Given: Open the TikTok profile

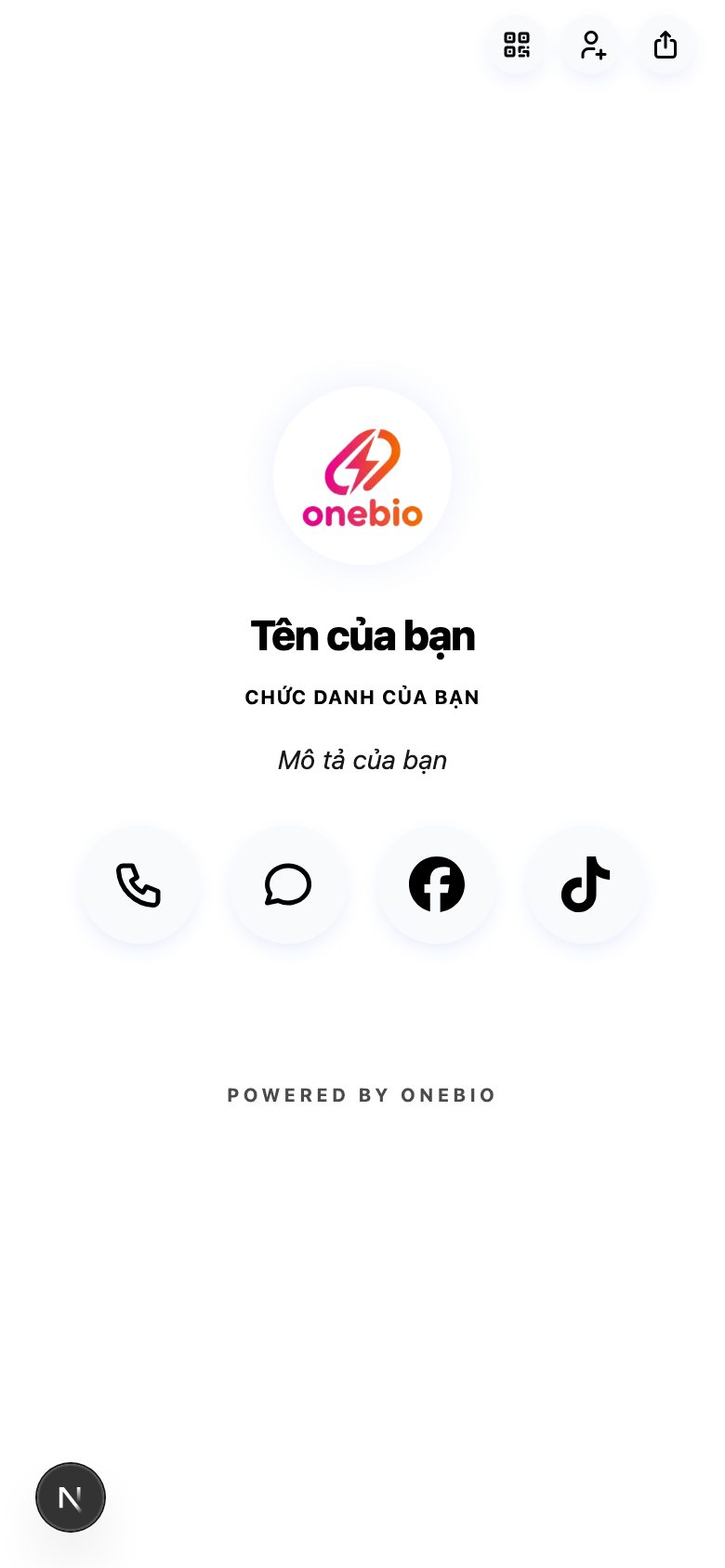Looking at the screenshot, I should (586, 884).
